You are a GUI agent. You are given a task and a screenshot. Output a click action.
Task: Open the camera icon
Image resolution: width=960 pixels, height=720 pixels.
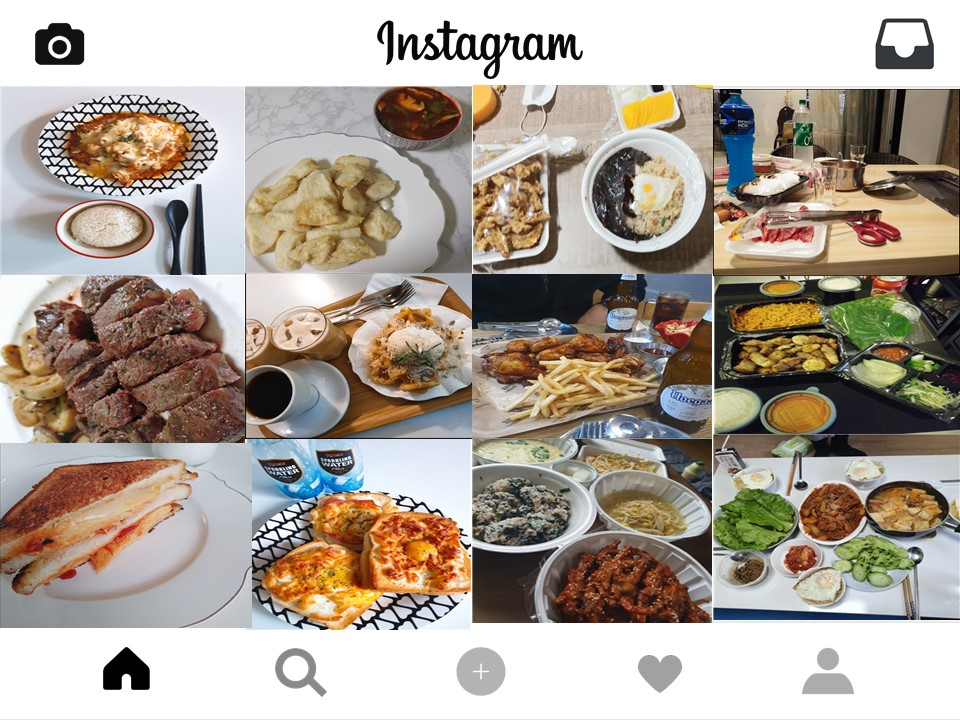[x=60, y=45]
